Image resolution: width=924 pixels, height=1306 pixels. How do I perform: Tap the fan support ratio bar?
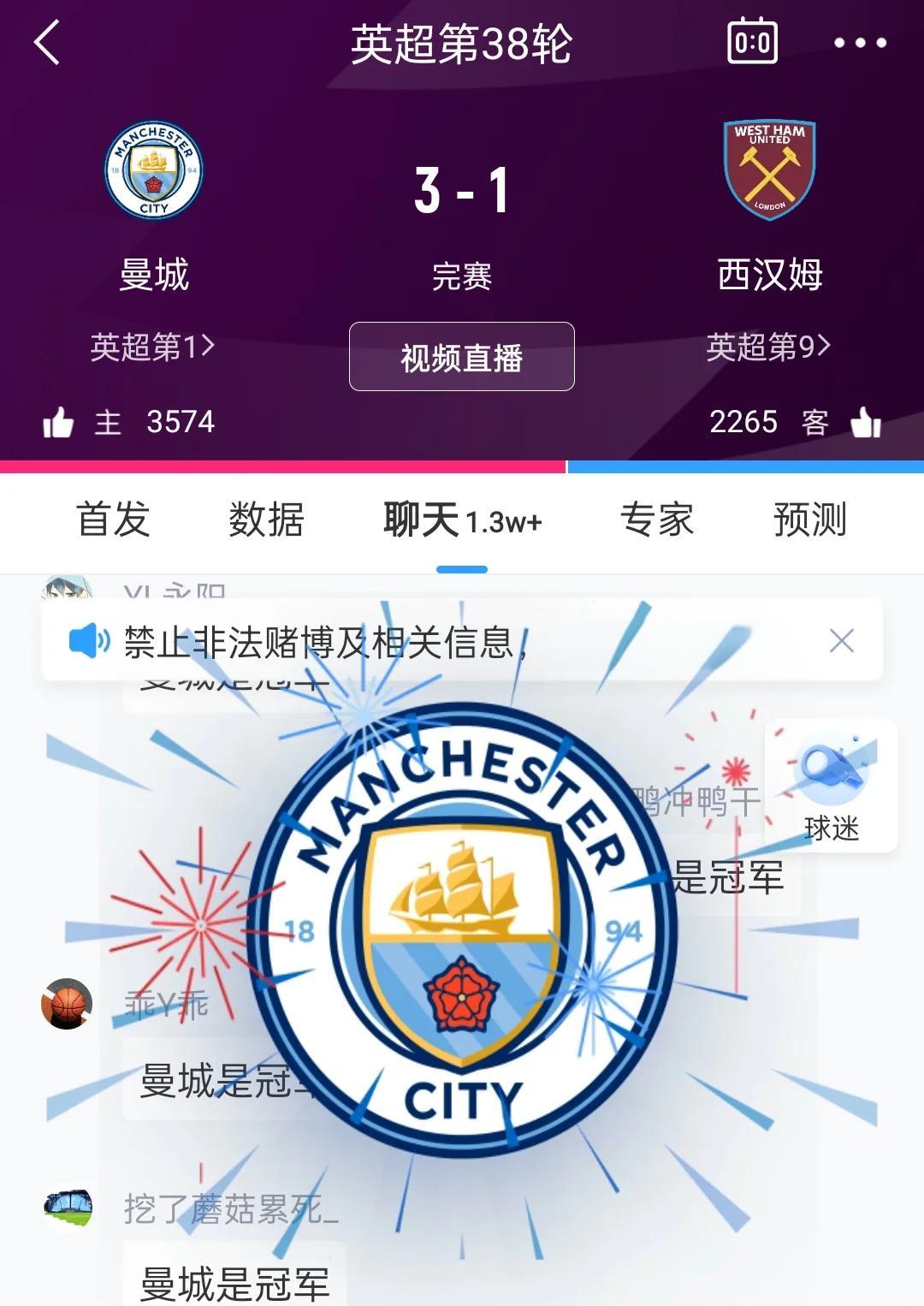462,466
